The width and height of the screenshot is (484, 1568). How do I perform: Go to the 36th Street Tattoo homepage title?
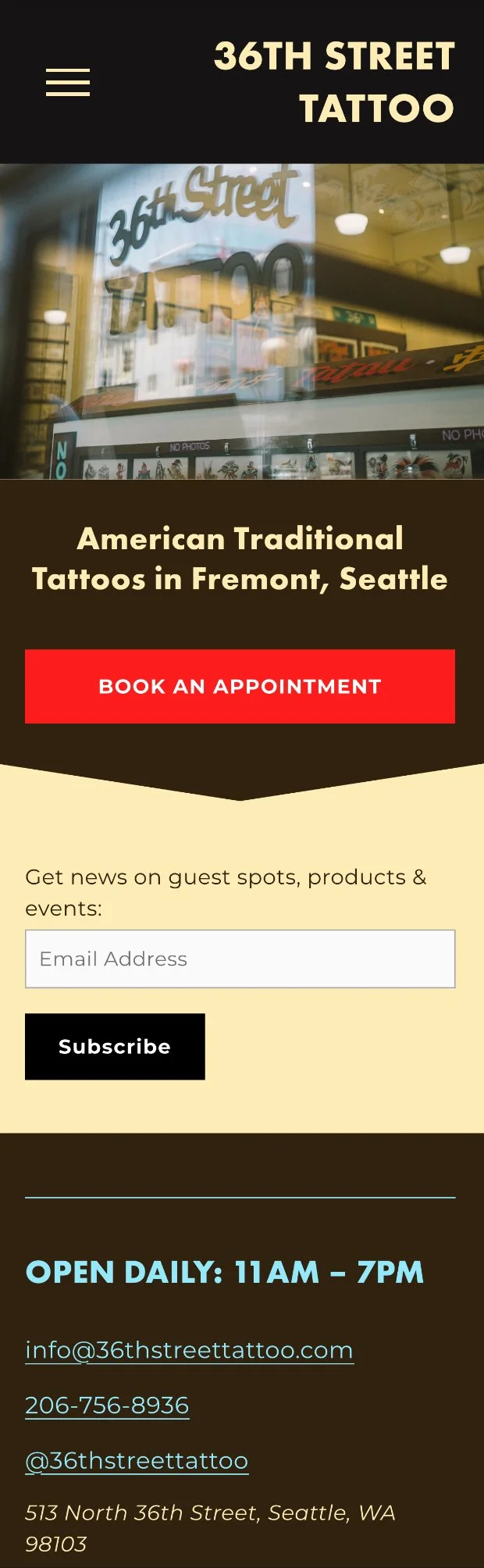tap(334, 82)
